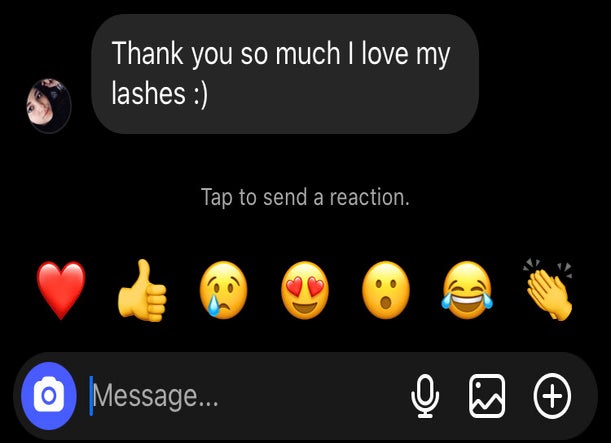React with the surprised face emoji

click(386, 290)
